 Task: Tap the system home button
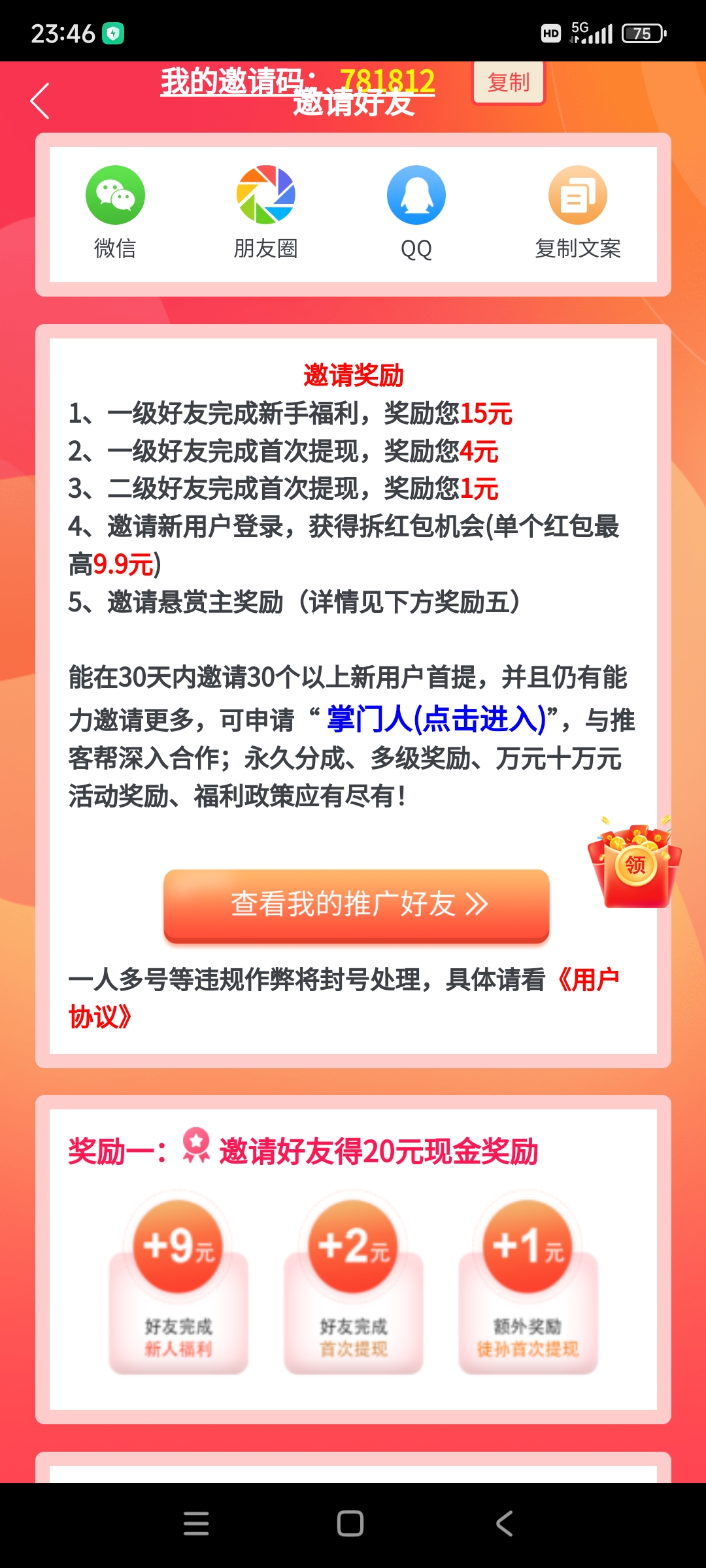350,1524
